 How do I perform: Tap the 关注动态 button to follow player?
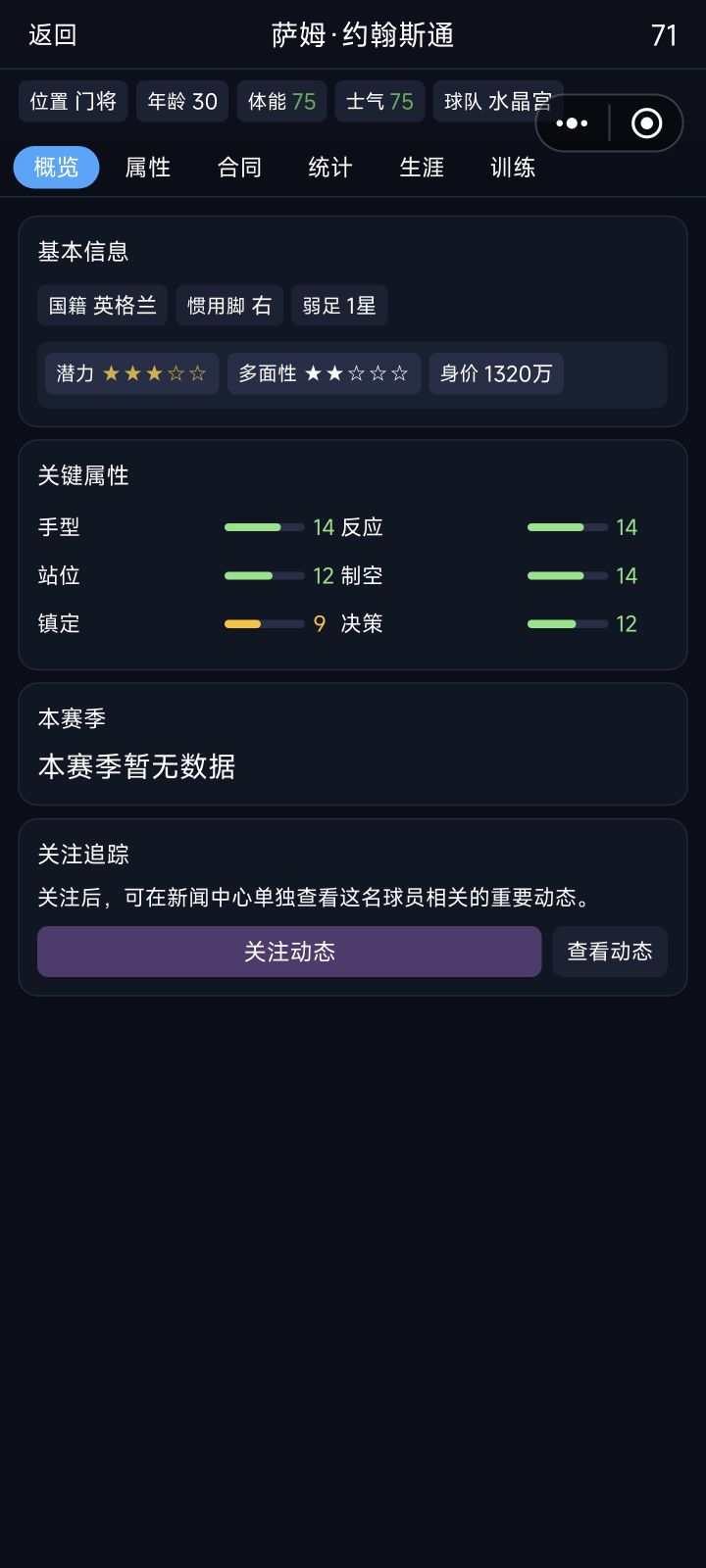point(289,952)
